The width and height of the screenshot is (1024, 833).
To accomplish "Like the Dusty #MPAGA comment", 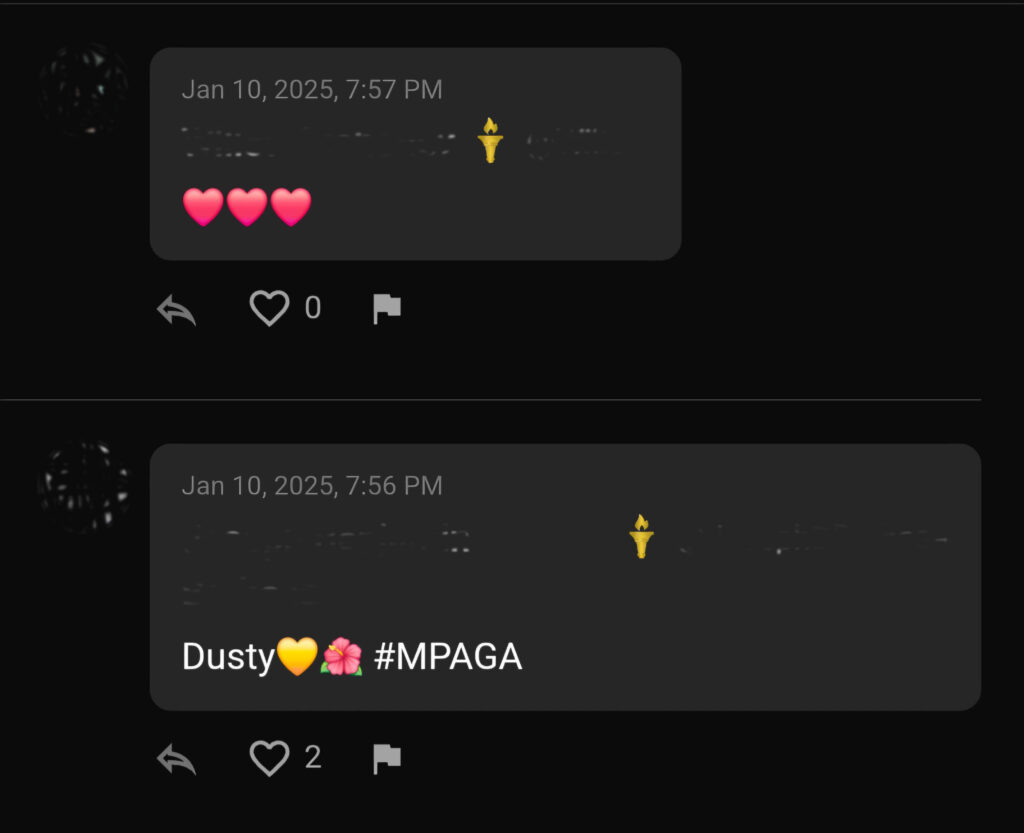I will 269,759.
